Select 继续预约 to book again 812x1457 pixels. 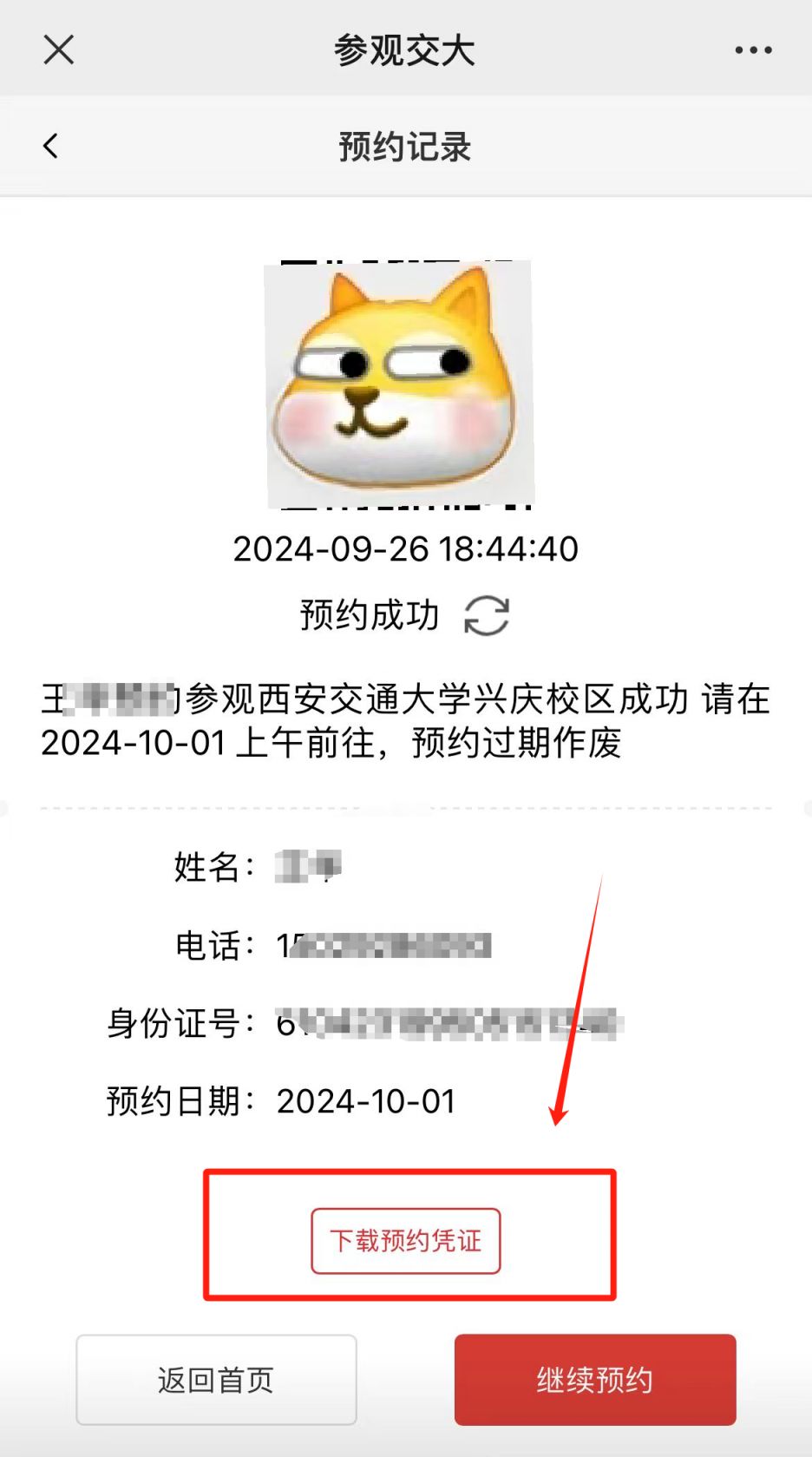click(x=595, y=1380)
